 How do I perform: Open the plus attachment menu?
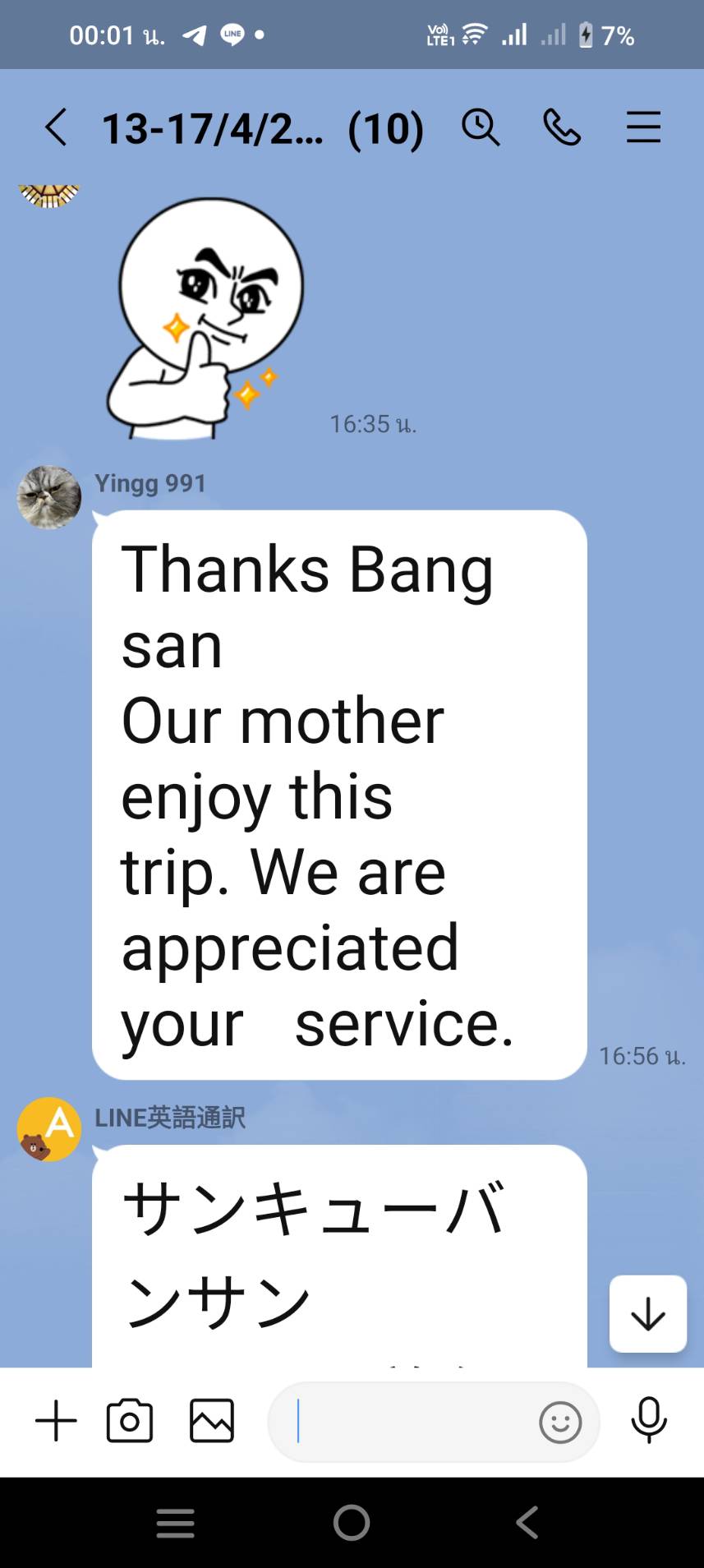coord(56,1421)
